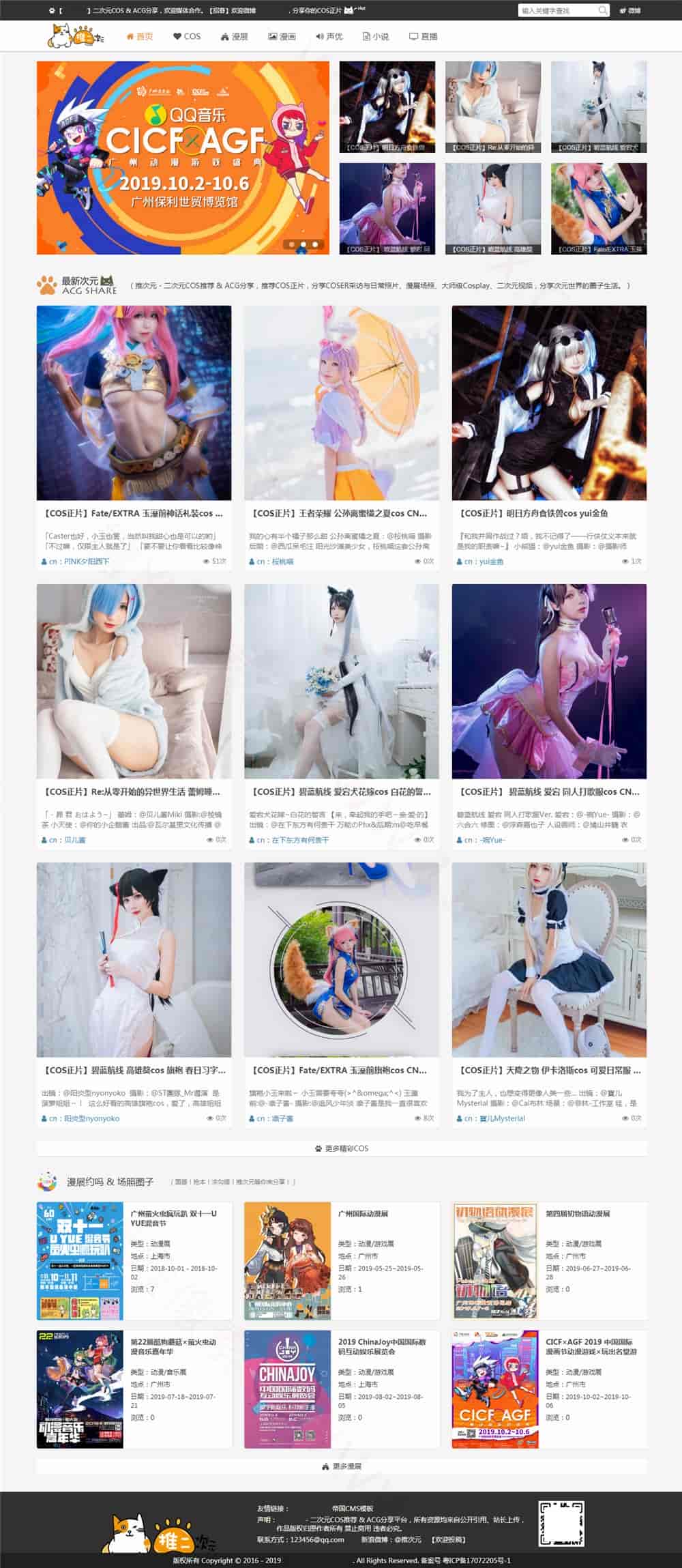Tap the 更多漫展 button
682x1568 pixels.
(x=341, y=1466)
